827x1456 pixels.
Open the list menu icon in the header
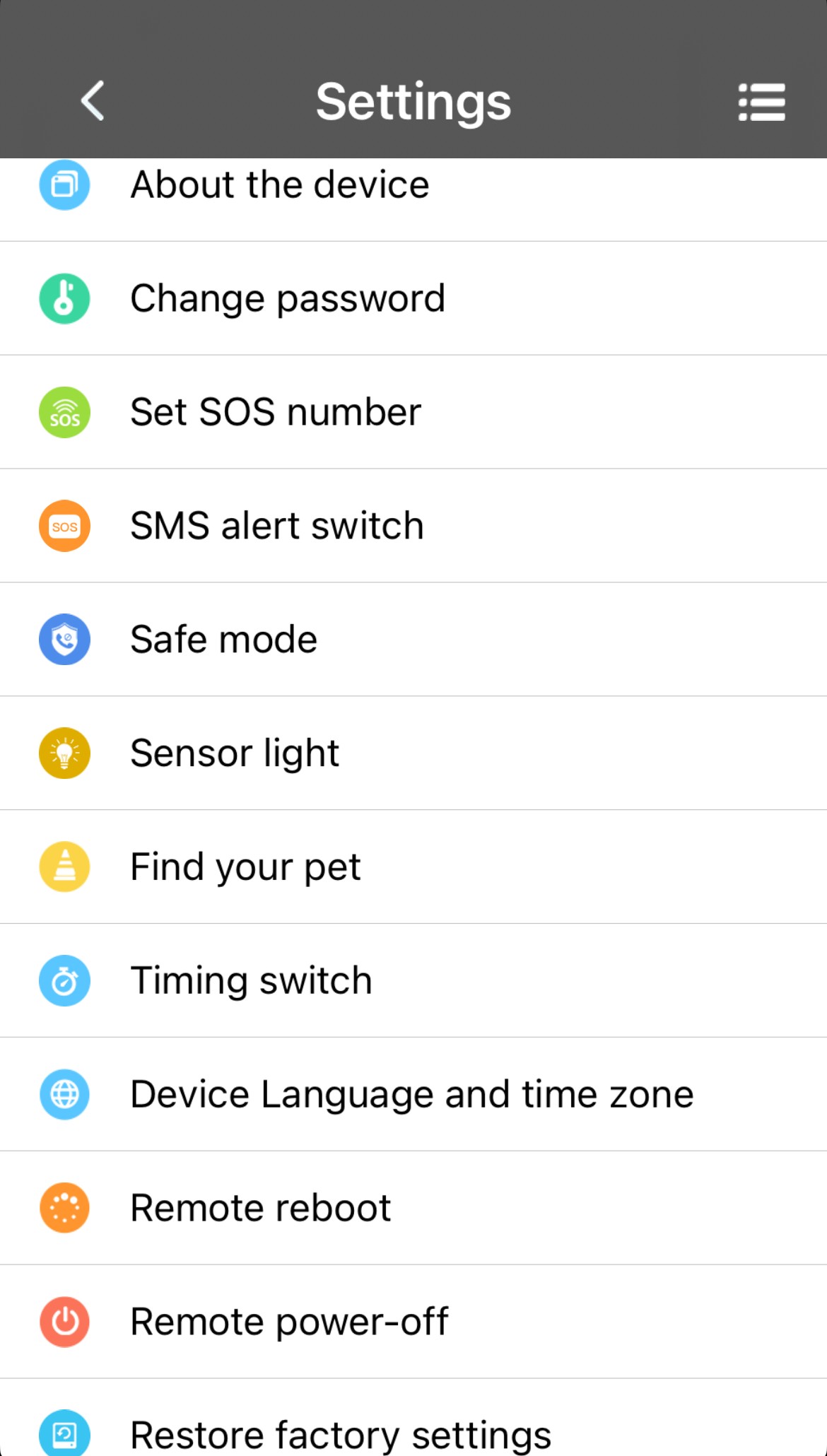(x=761, y=102)
